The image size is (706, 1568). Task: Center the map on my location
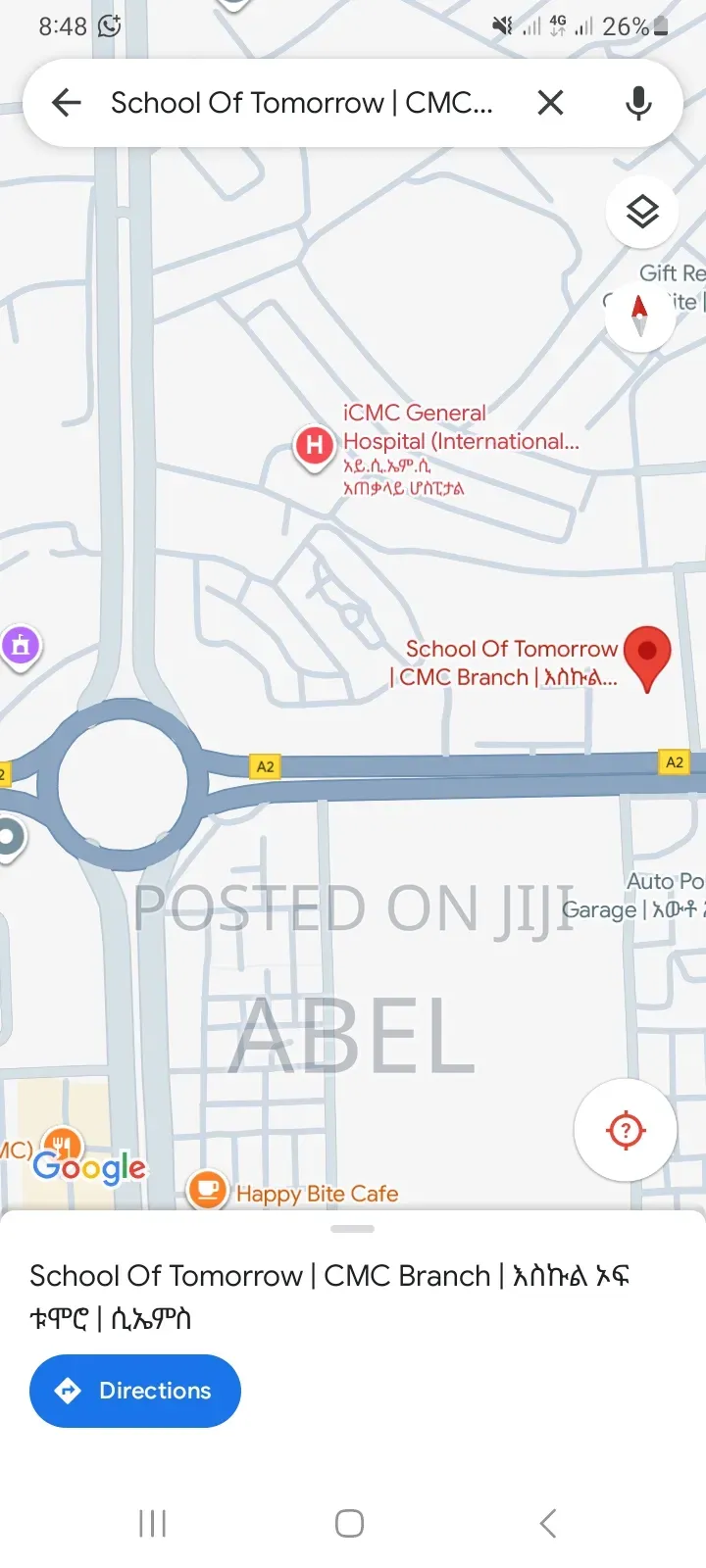pos(626,1131)
